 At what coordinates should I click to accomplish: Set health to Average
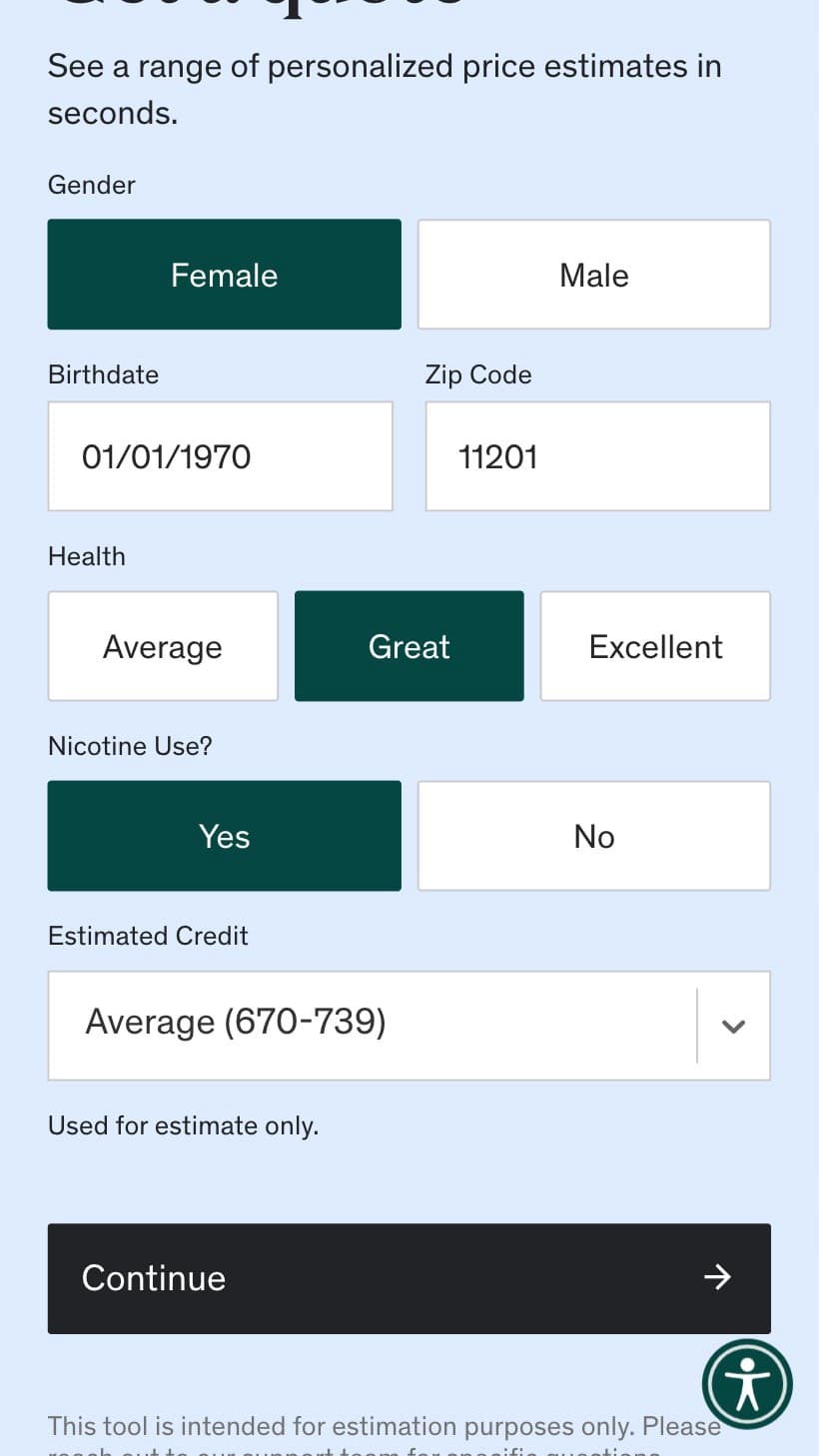pyautogui.click(x=163, y=646)
